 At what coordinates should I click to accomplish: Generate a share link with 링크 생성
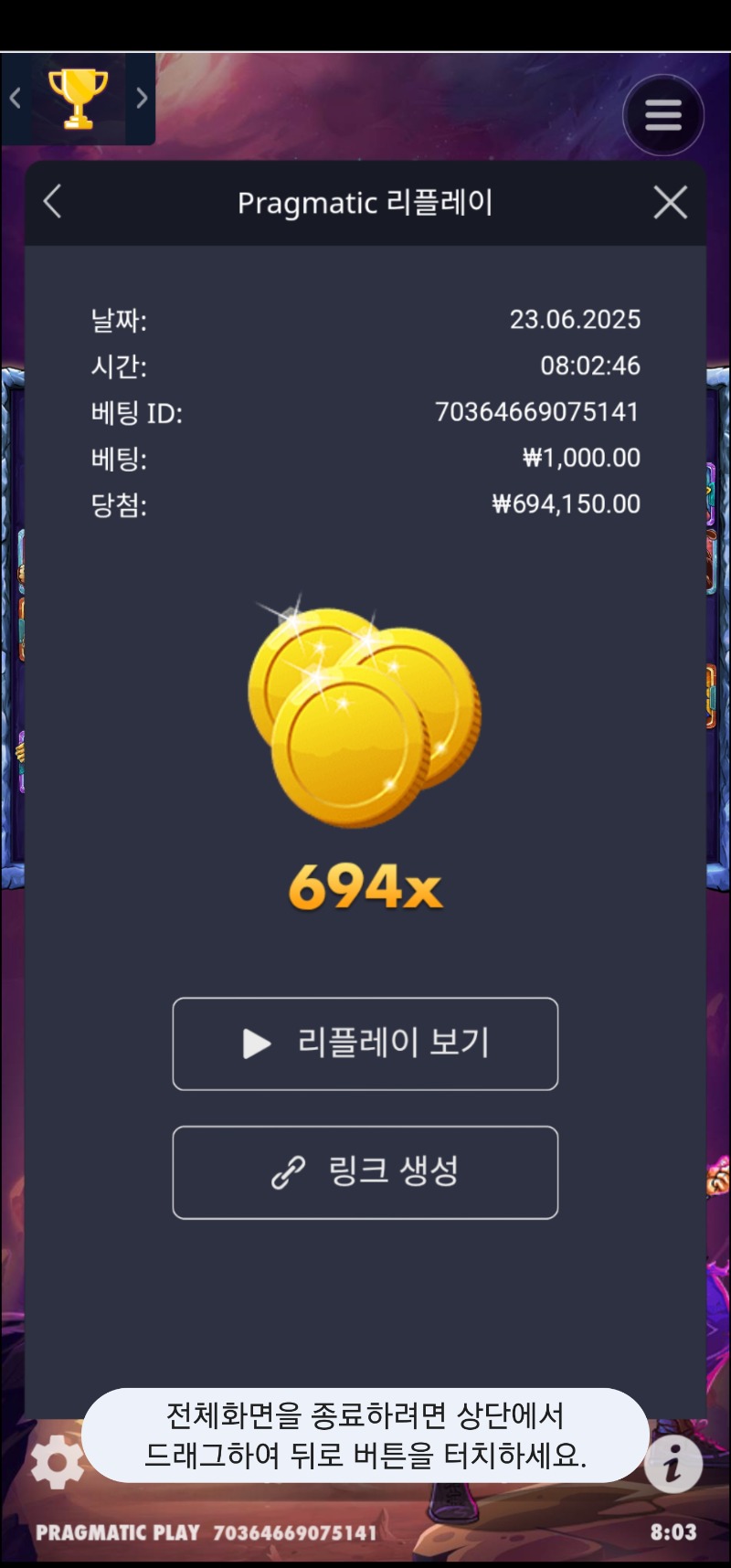tap(365, 1171)
